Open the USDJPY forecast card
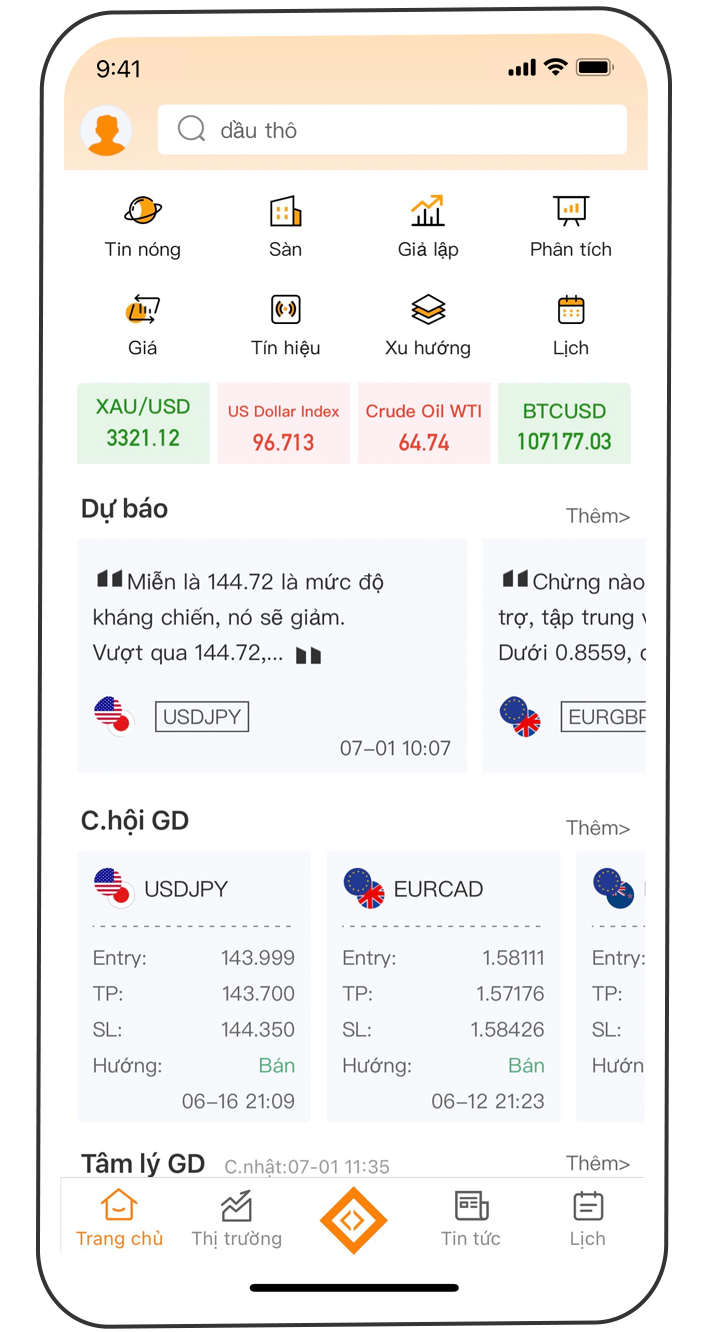The image size is (708, 1332). (x=272, y=655)
